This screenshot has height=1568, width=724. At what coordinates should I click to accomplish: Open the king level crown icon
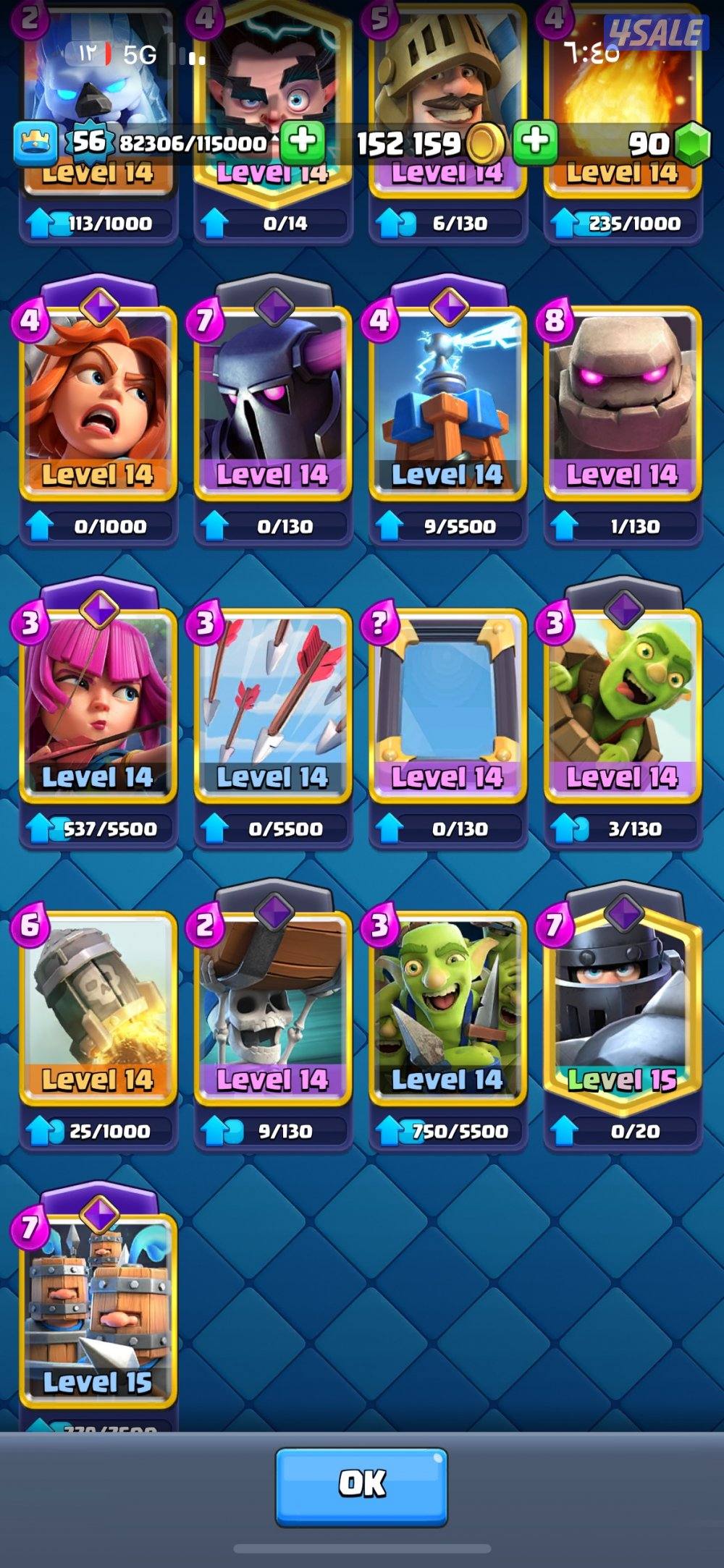pos(35,143)
